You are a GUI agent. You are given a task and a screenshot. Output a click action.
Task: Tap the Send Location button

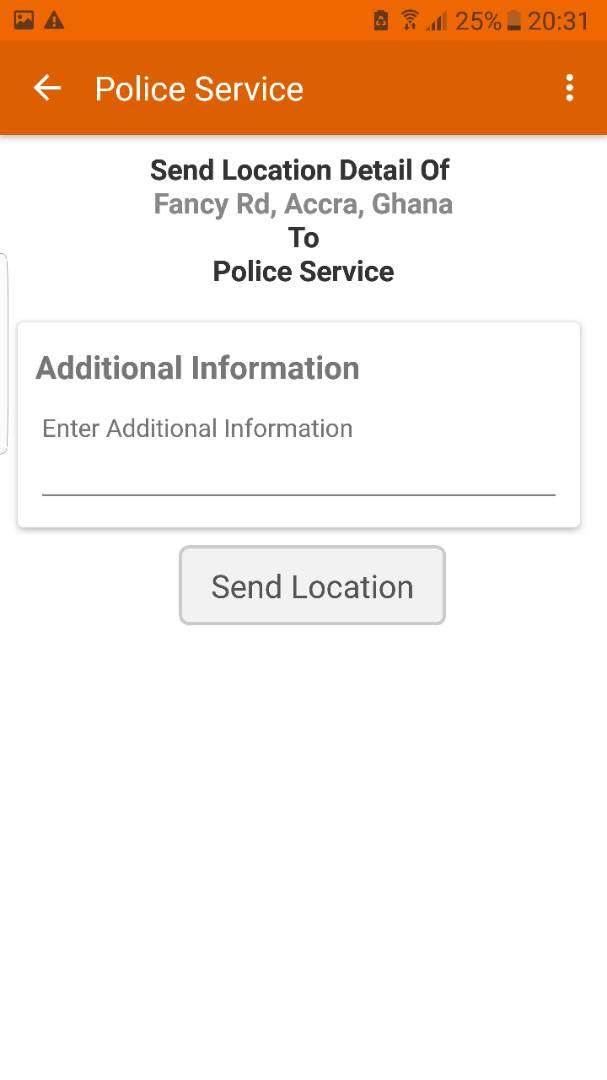coord(312,585)
